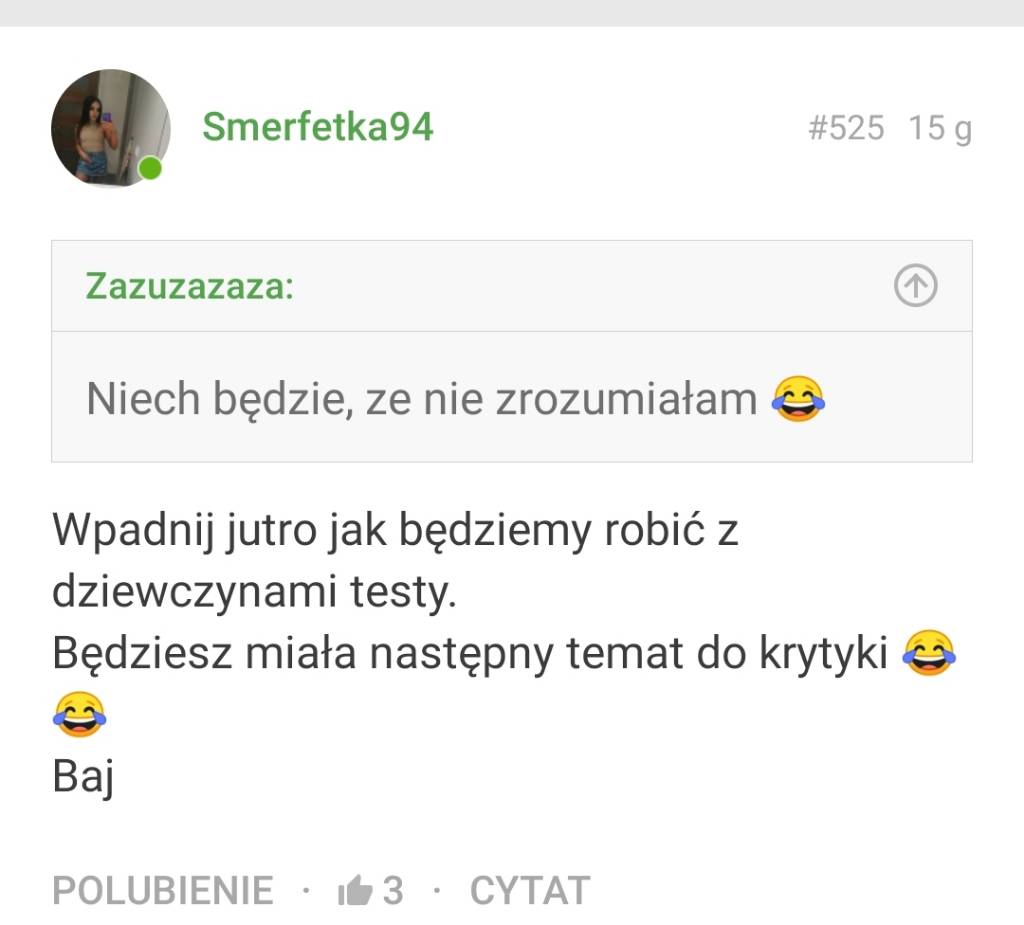
Task: Open post number #525 link
Action: click(846, 128)
